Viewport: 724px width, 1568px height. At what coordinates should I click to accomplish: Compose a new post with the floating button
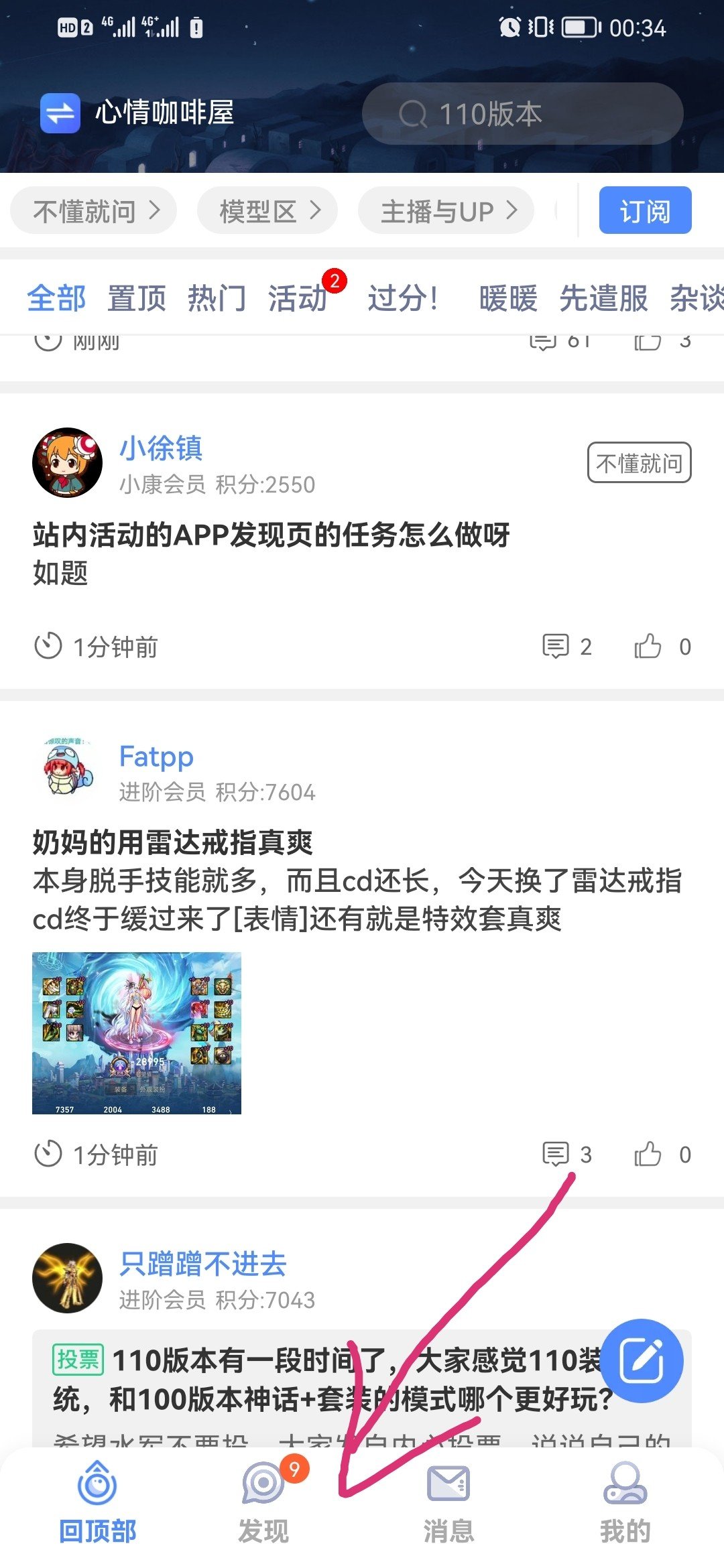(642, 1361)
